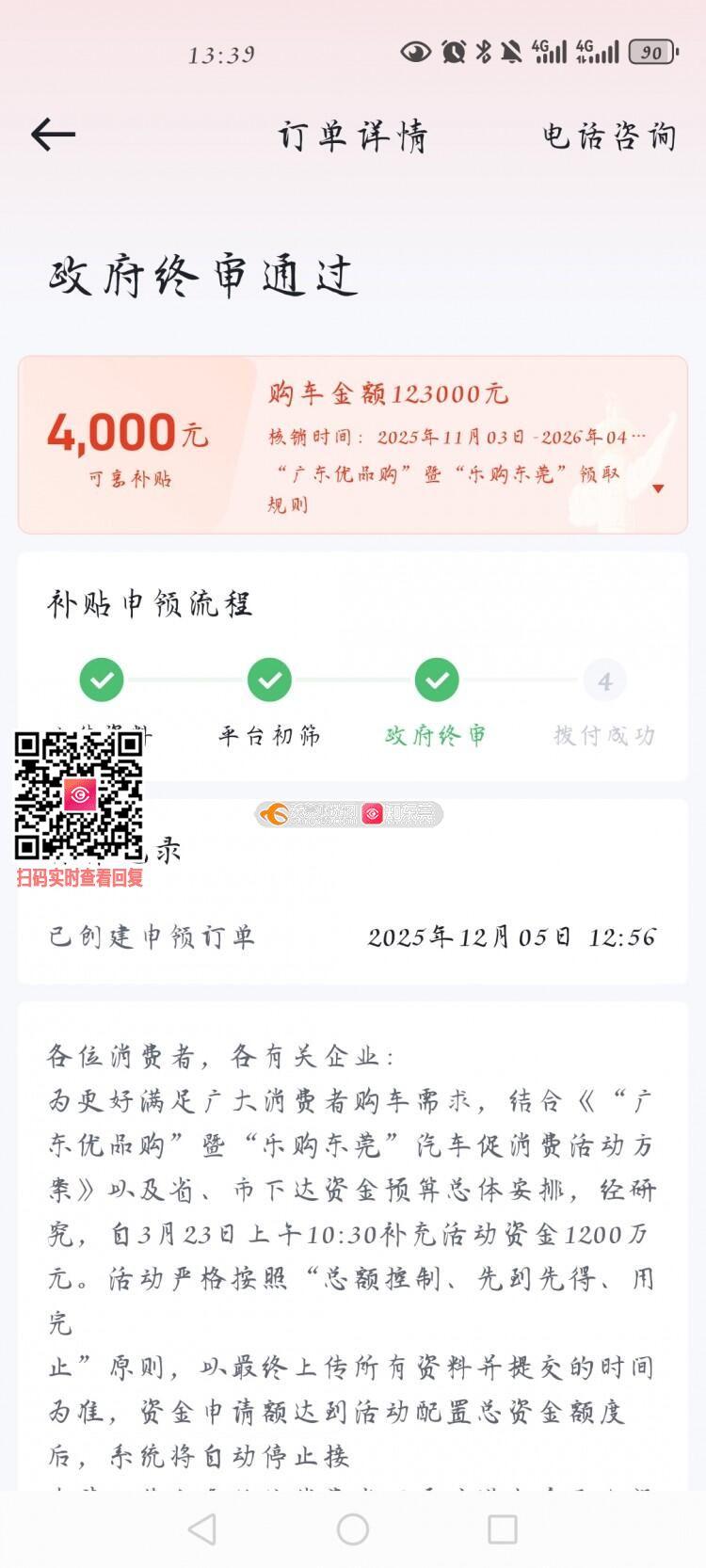Tap the system back triangle

202,1528
